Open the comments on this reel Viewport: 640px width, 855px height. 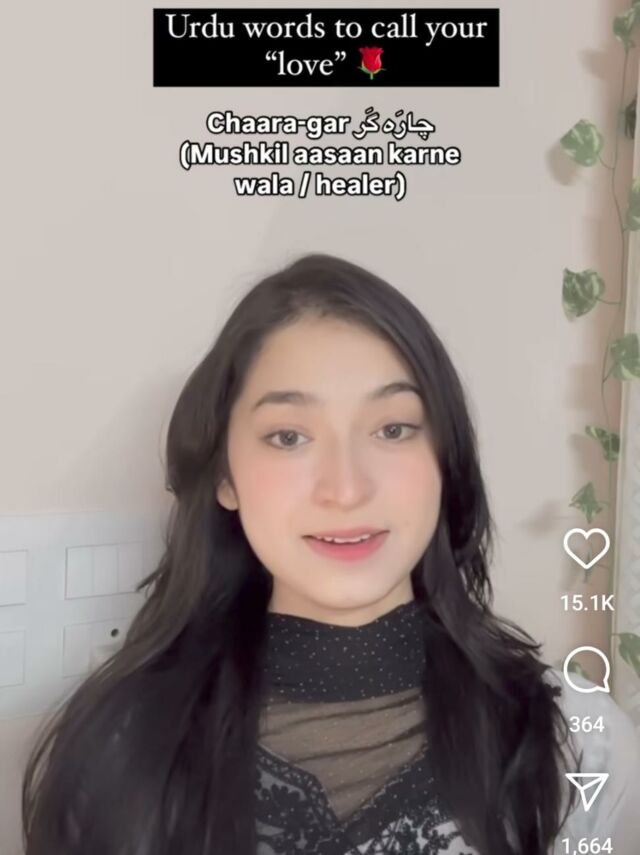[586, 670]
